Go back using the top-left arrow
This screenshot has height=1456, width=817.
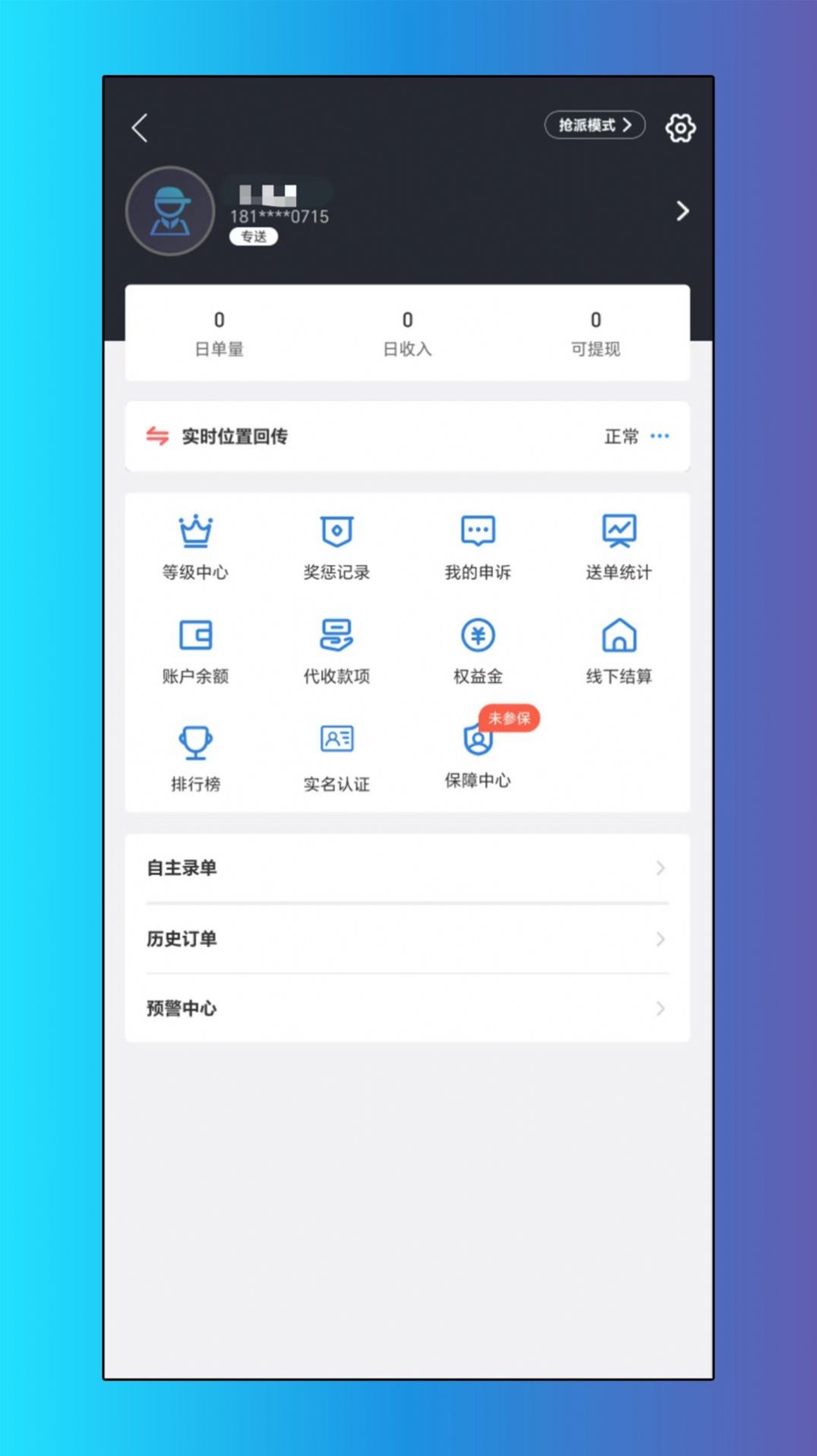140,128
